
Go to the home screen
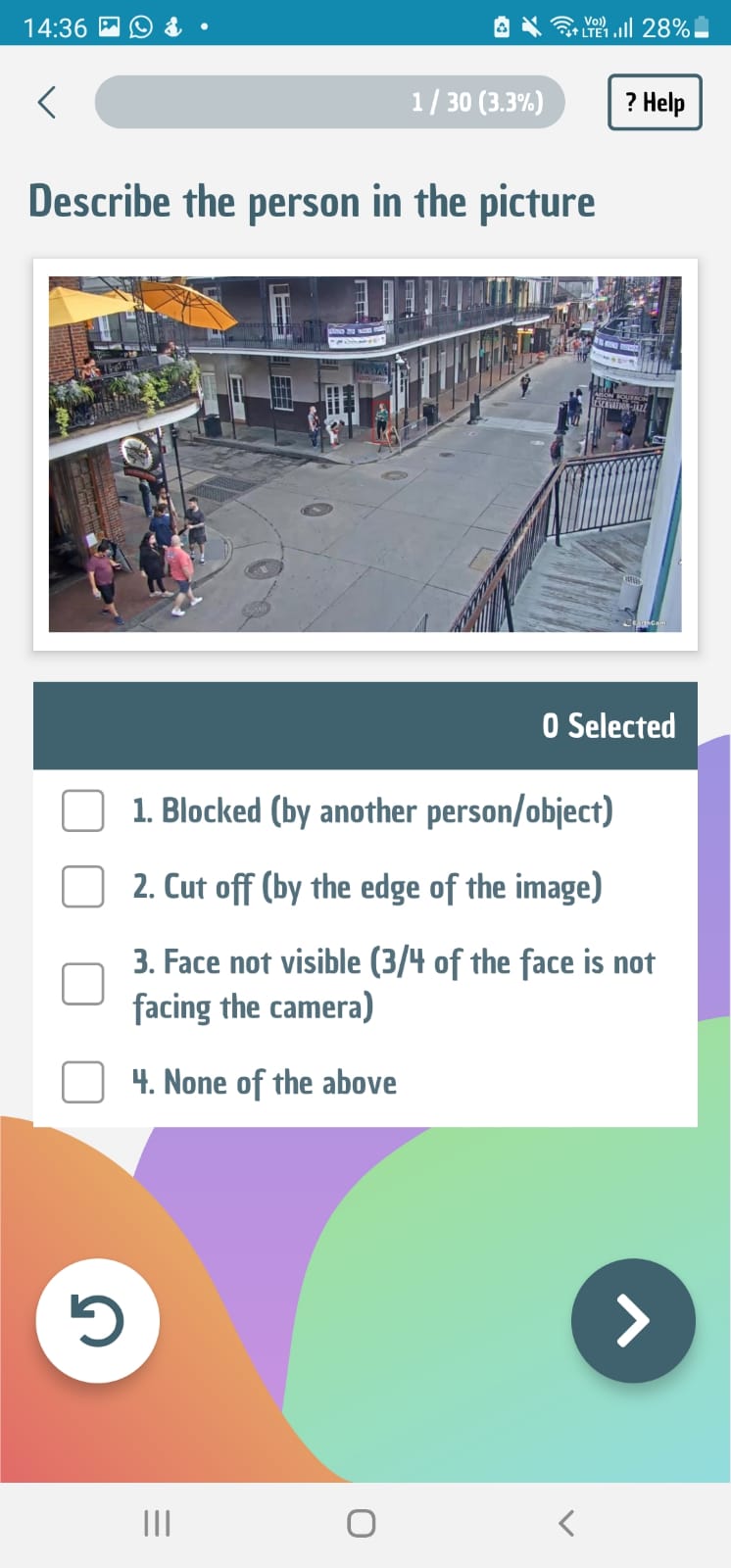click(362, 1523)
